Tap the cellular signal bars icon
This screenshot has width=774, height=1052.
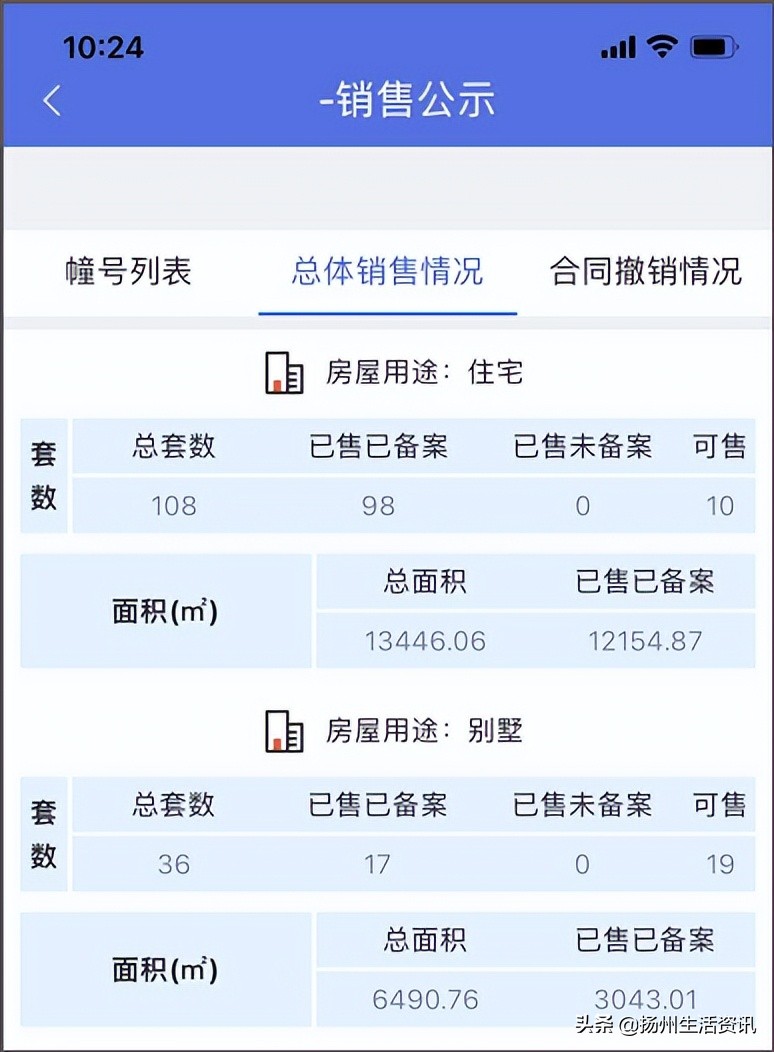615,45
